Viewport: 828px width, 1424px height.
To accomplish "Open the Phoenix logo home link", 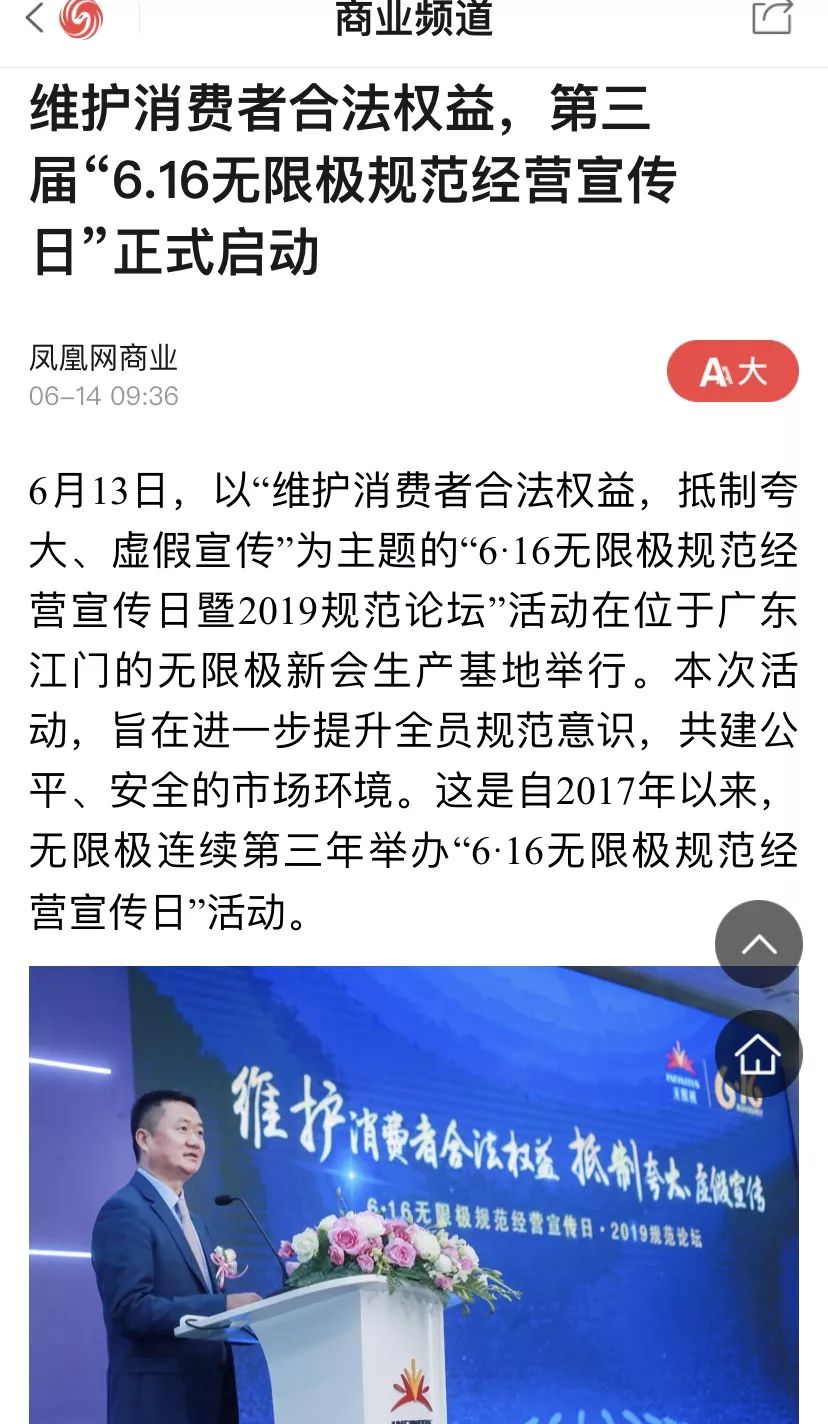I will pos(81,18).
